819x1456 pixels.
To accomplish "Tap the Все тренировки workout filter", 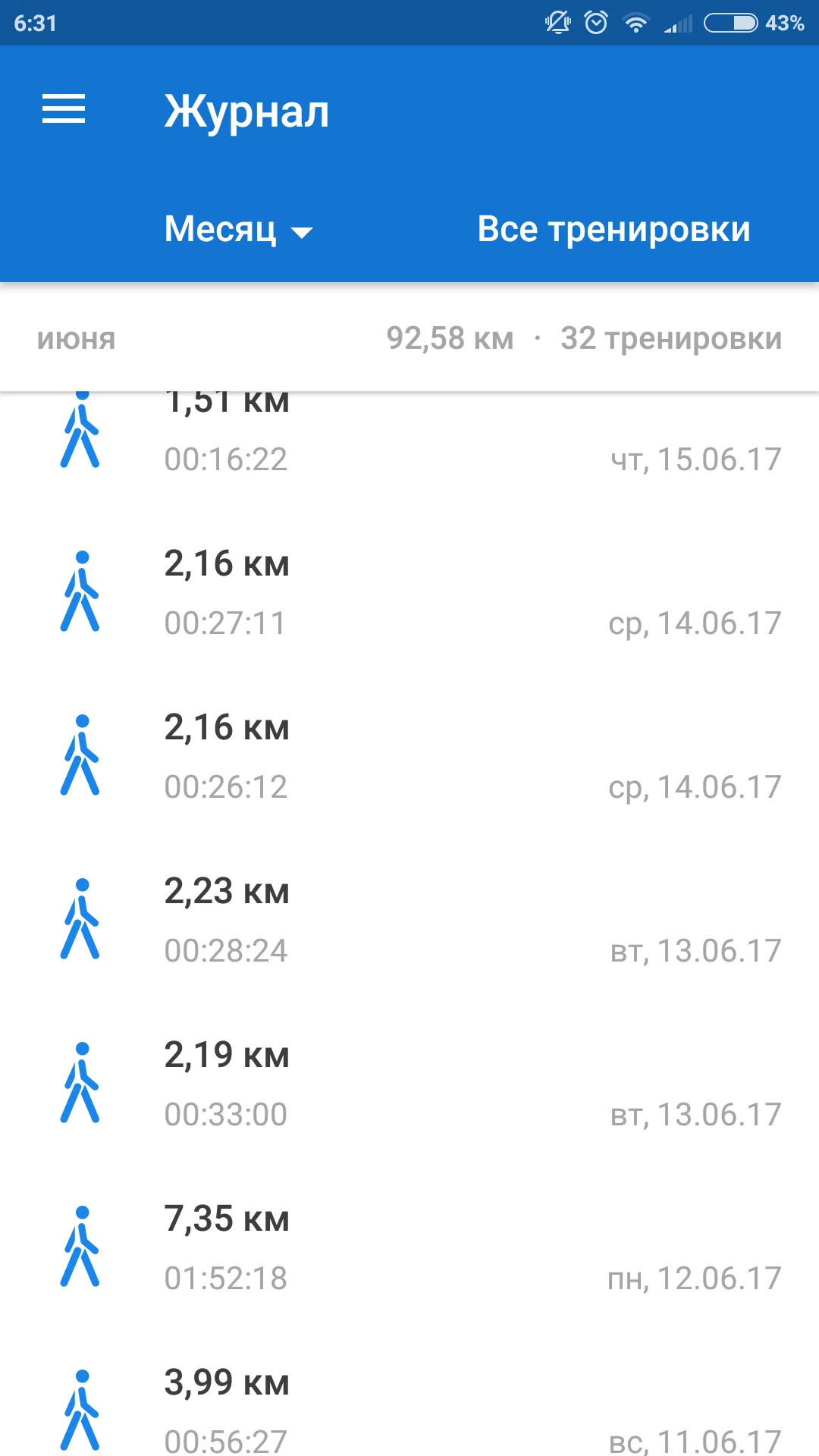I will (x=613, y=229).
